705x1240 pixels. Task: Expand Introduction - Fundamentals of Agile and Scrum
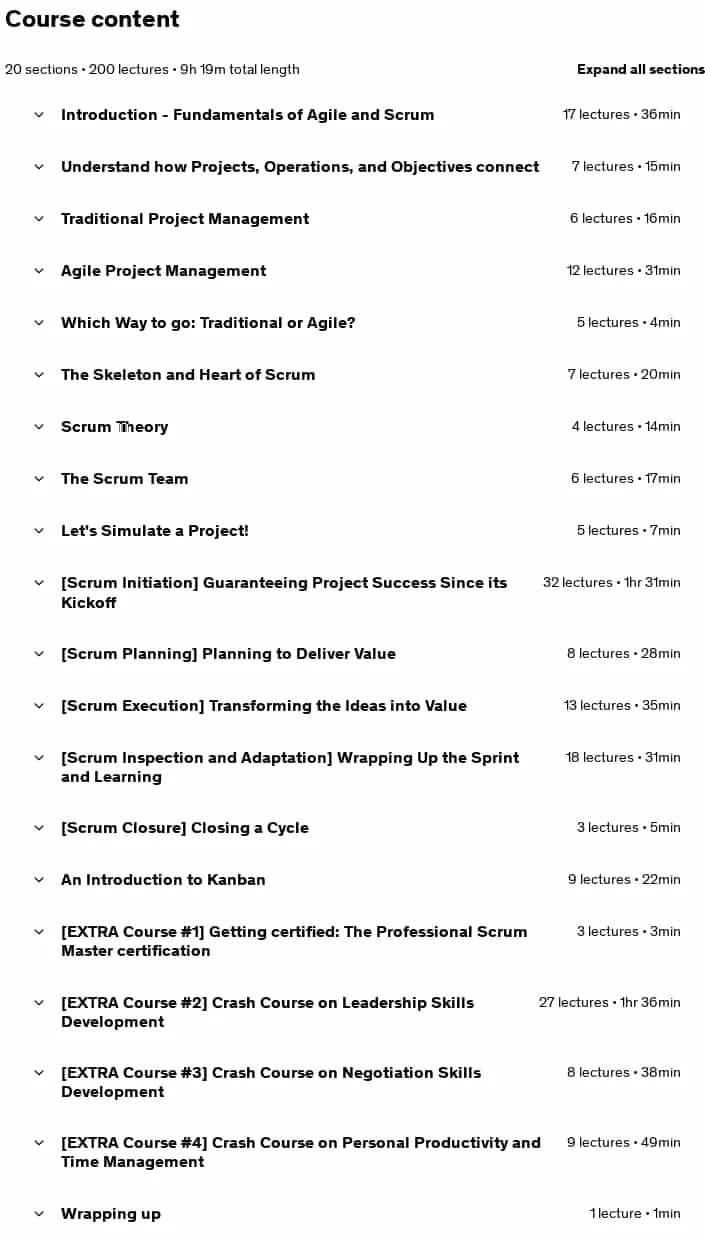352,115
